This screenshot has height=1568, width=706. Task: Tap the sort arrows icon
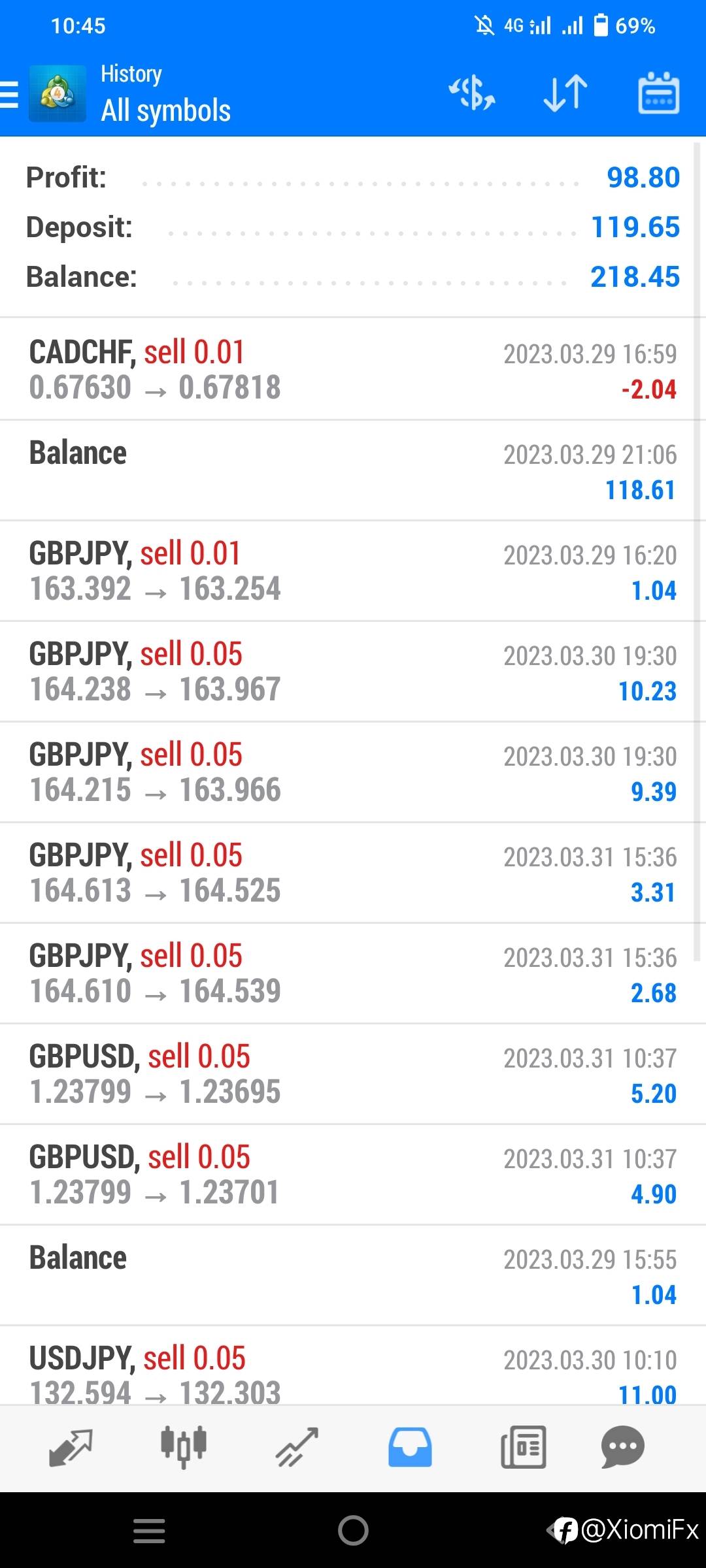point(565,93)
